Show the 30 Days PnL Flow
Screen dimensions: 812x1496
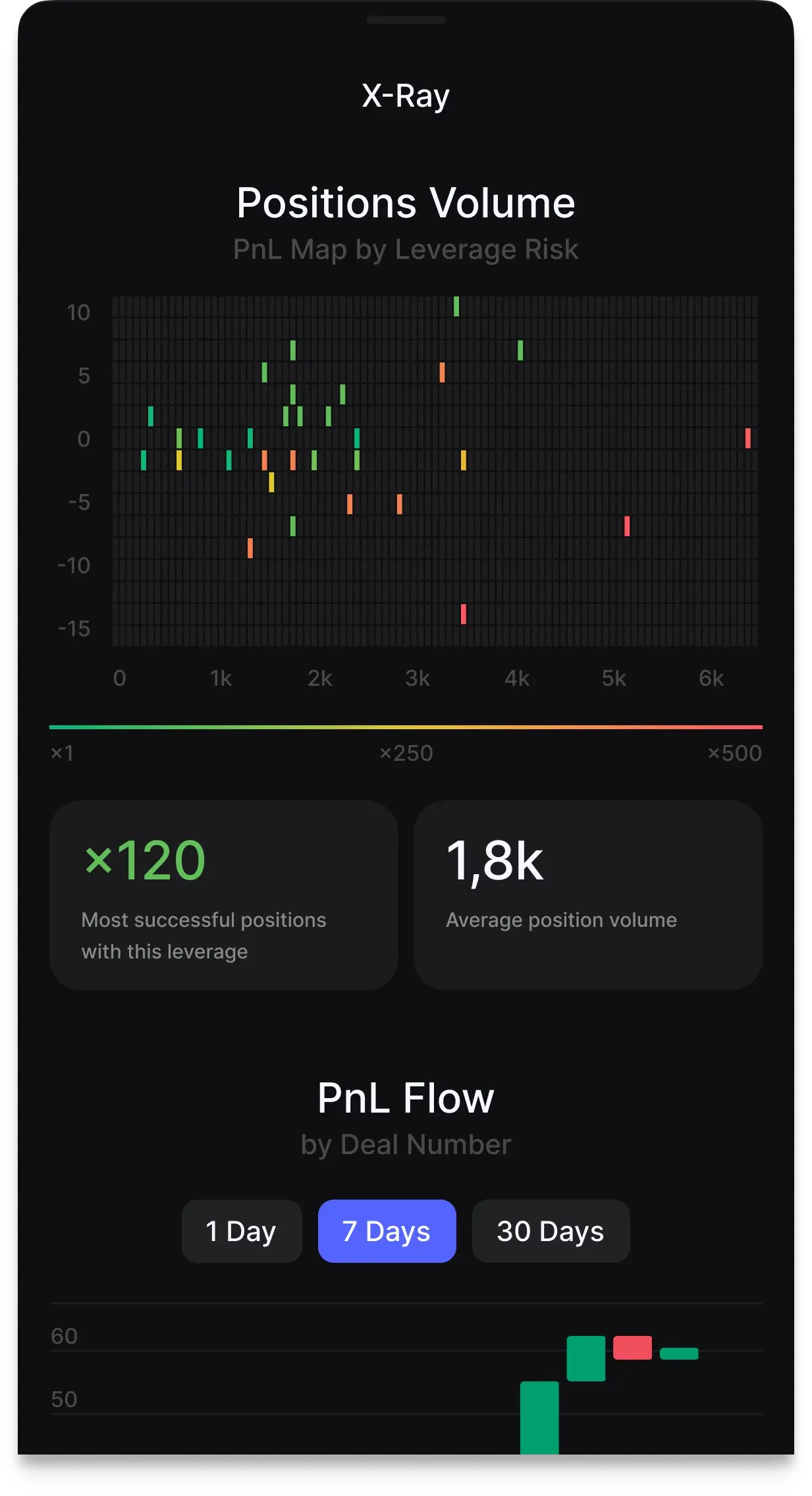(x=551, y=1231)
